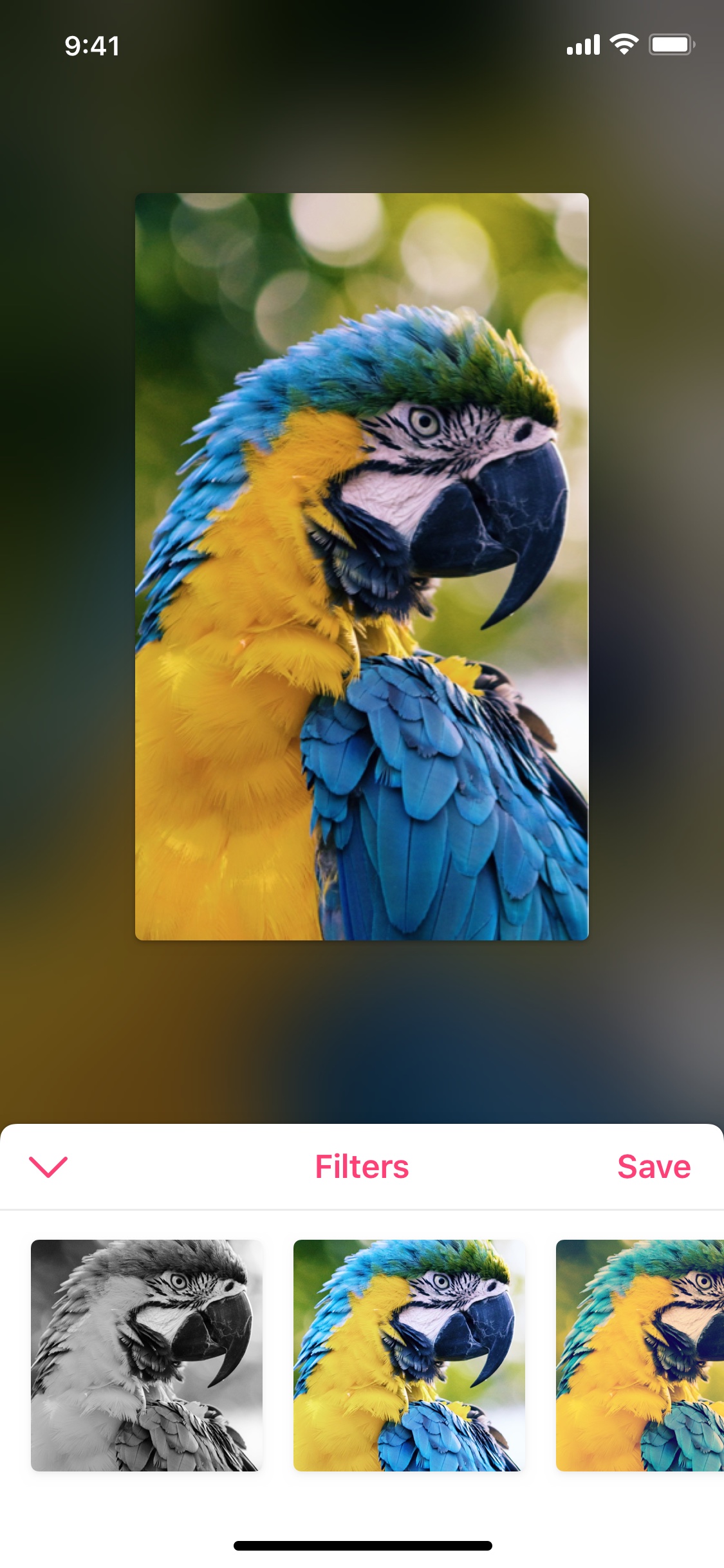Image resolution: width=724 pixels, height=1568 pixels.
Task: Collapse the Filters panel with the chevron
Action: click(x=48, y=1166)
